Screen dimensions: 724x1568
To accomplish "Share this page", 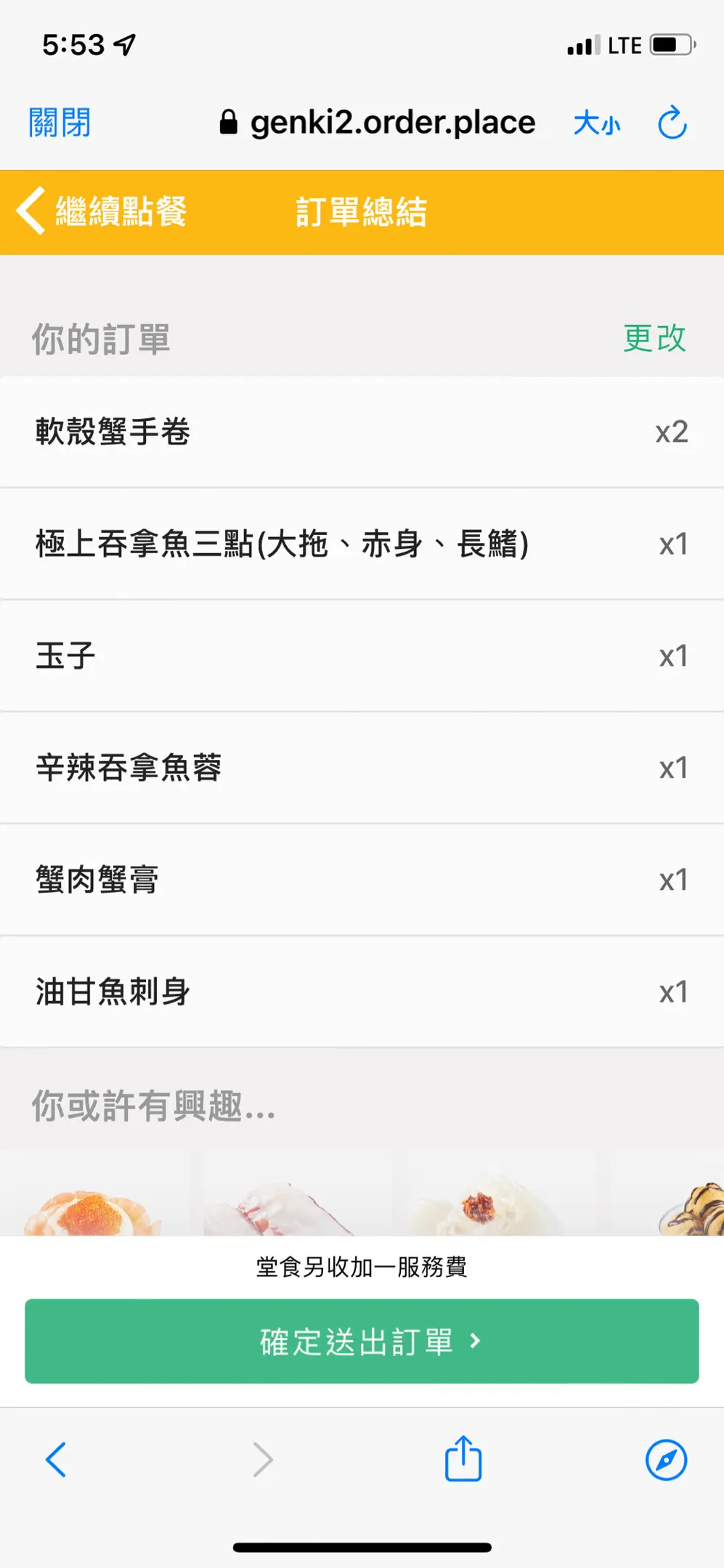I will (463, 1458).
